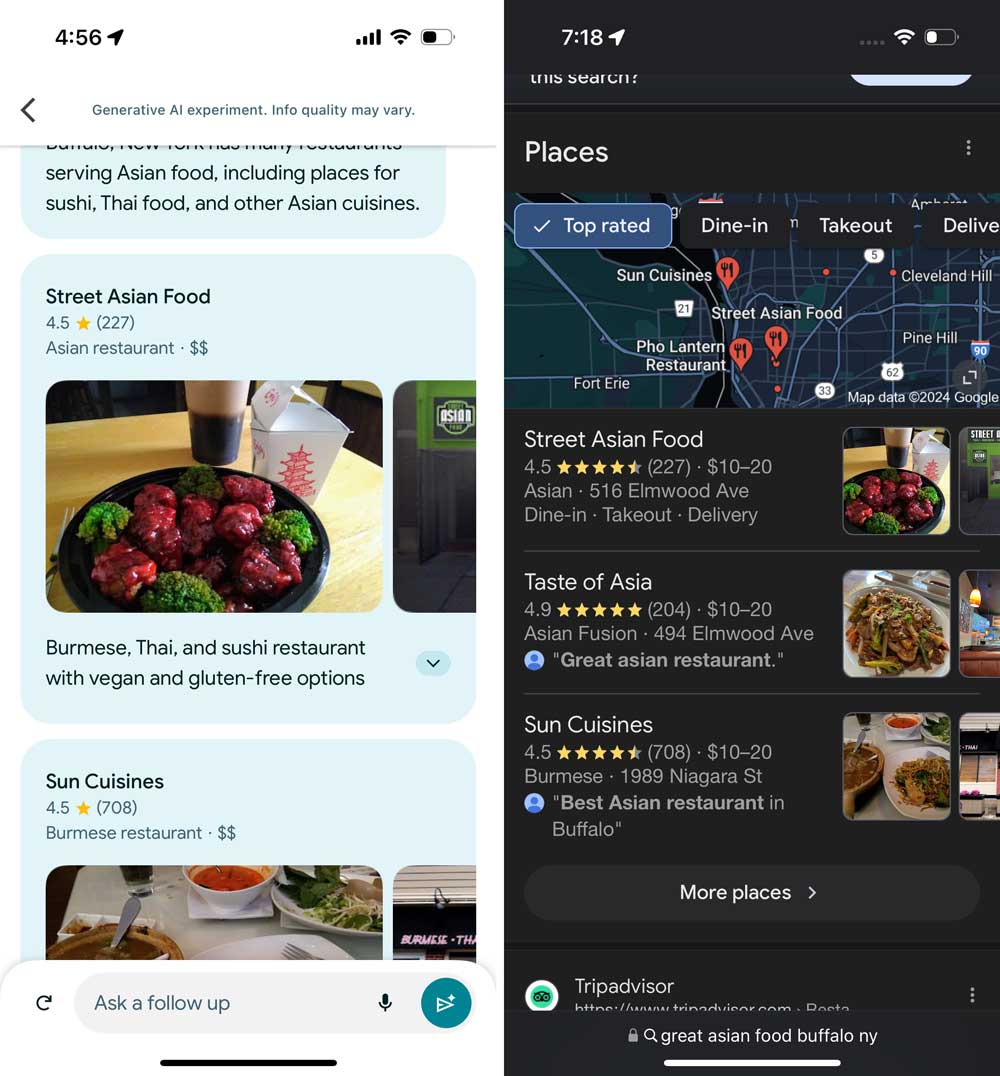The image size is (1000, 1076).
Task: Filter places by Dine-in
Action: point(734,226)
